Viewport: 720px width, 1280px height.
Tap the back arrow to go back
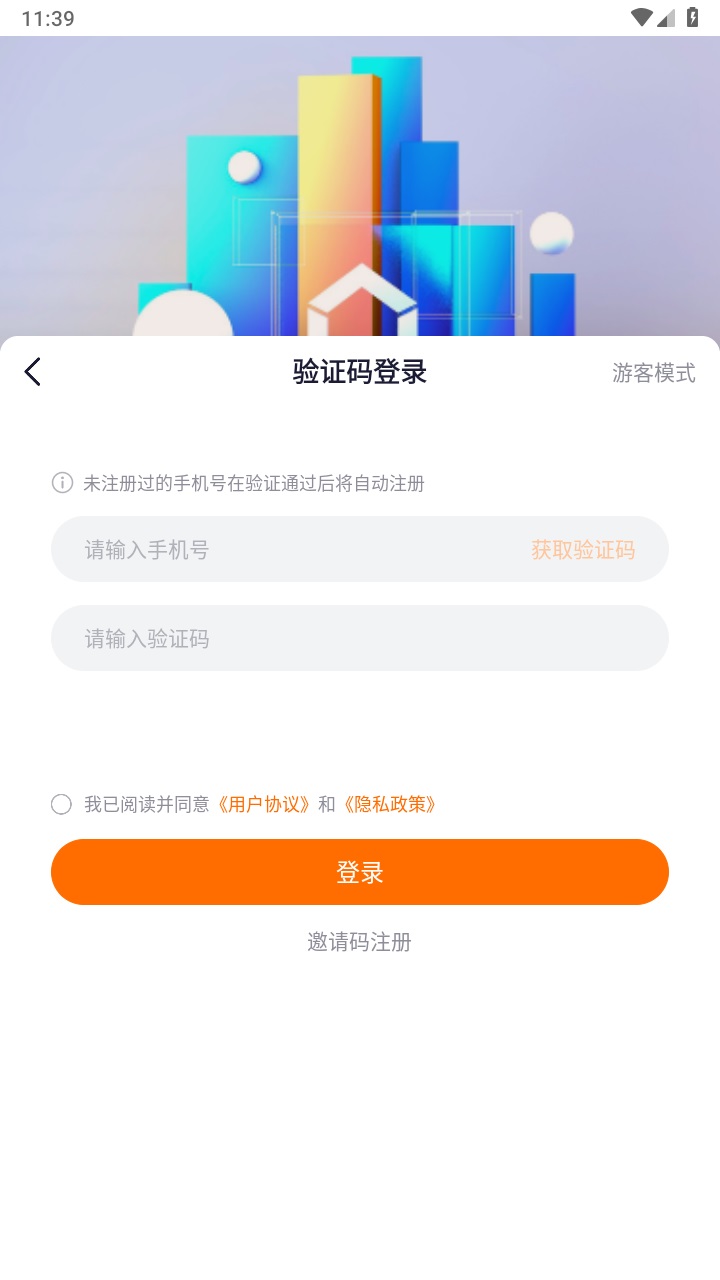pyautogui.click(x=33, y=371)
